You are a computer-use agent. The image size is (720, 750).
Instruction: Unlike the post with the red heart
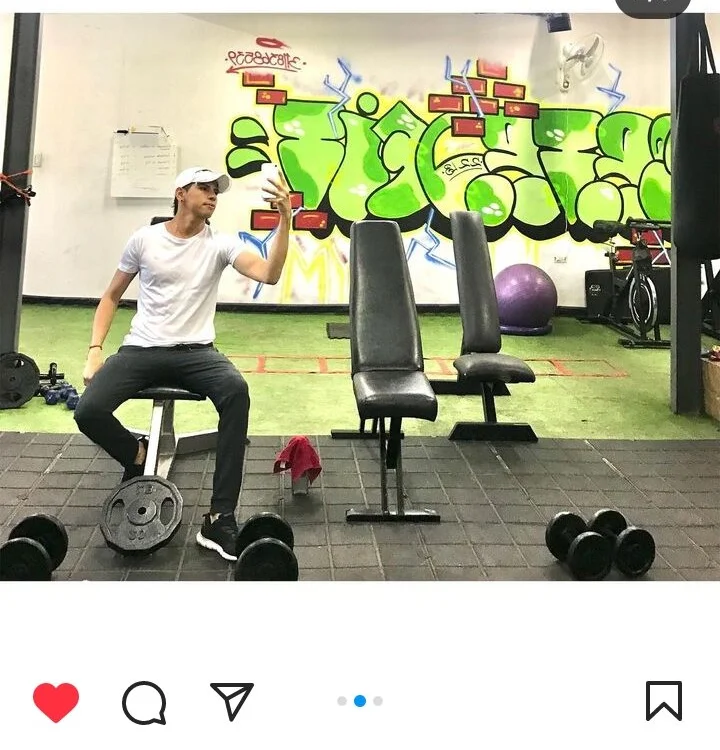[x=56, y=702]
